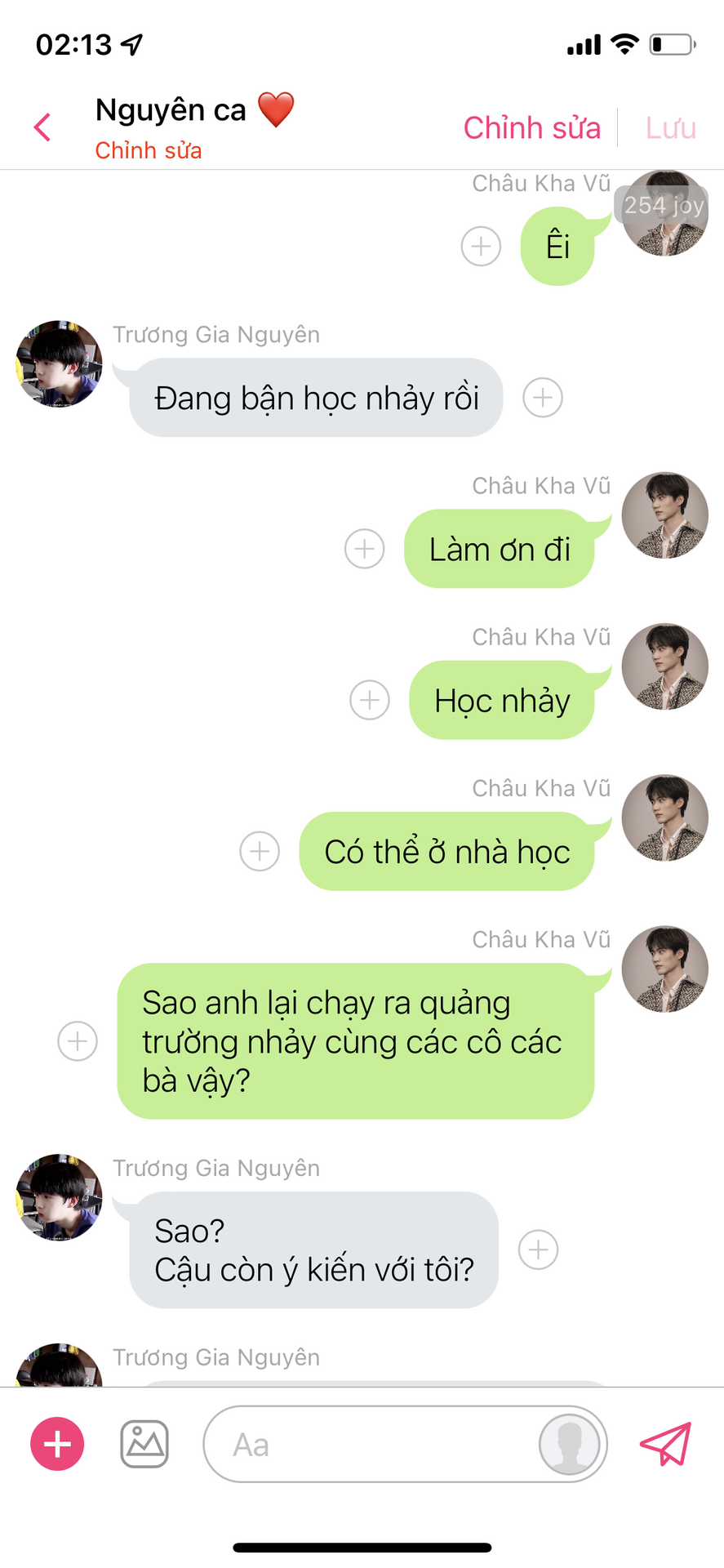
Task: Open the pink add button at bottom
Action: (x=57, y=1444)
